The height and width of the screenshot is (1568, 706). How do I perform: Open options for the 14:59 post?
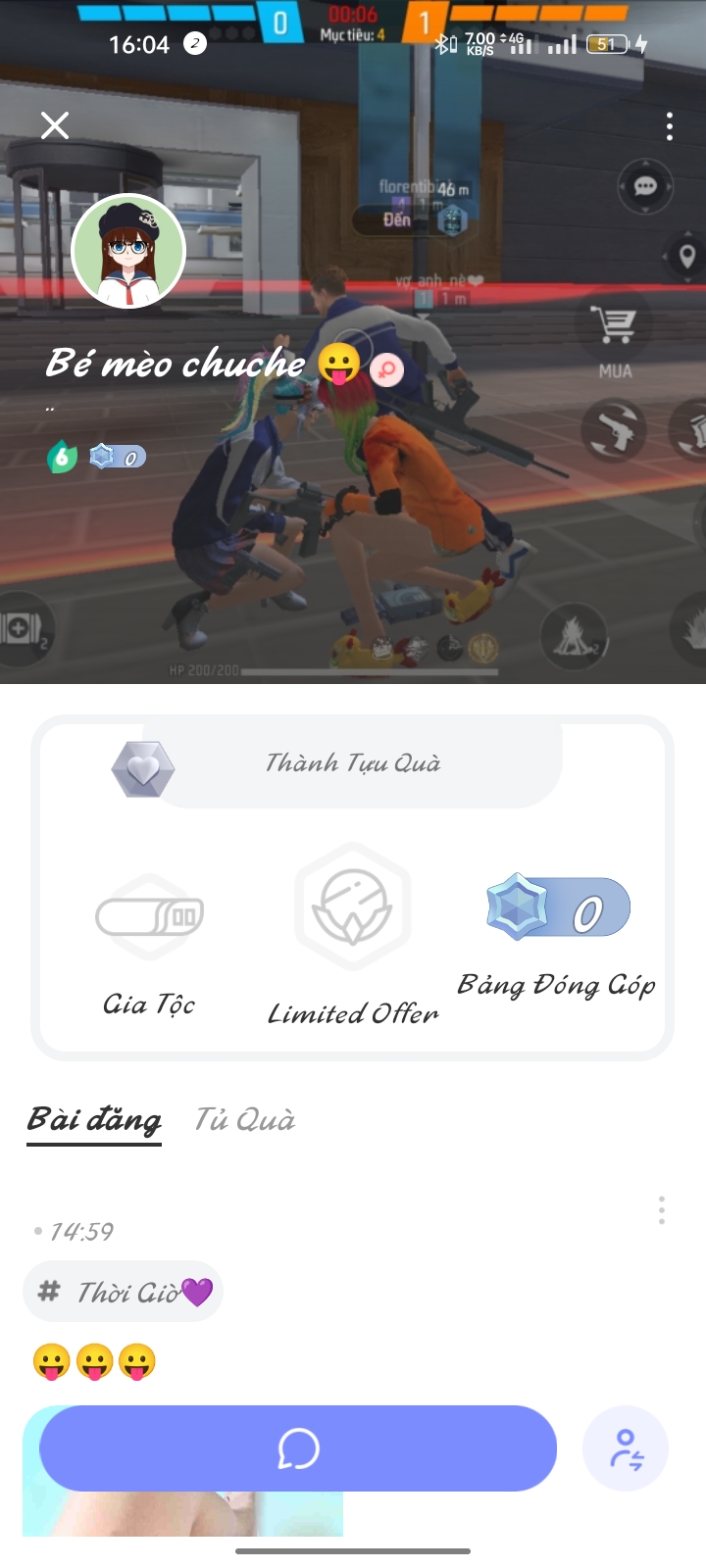[x=662, y=1210]
